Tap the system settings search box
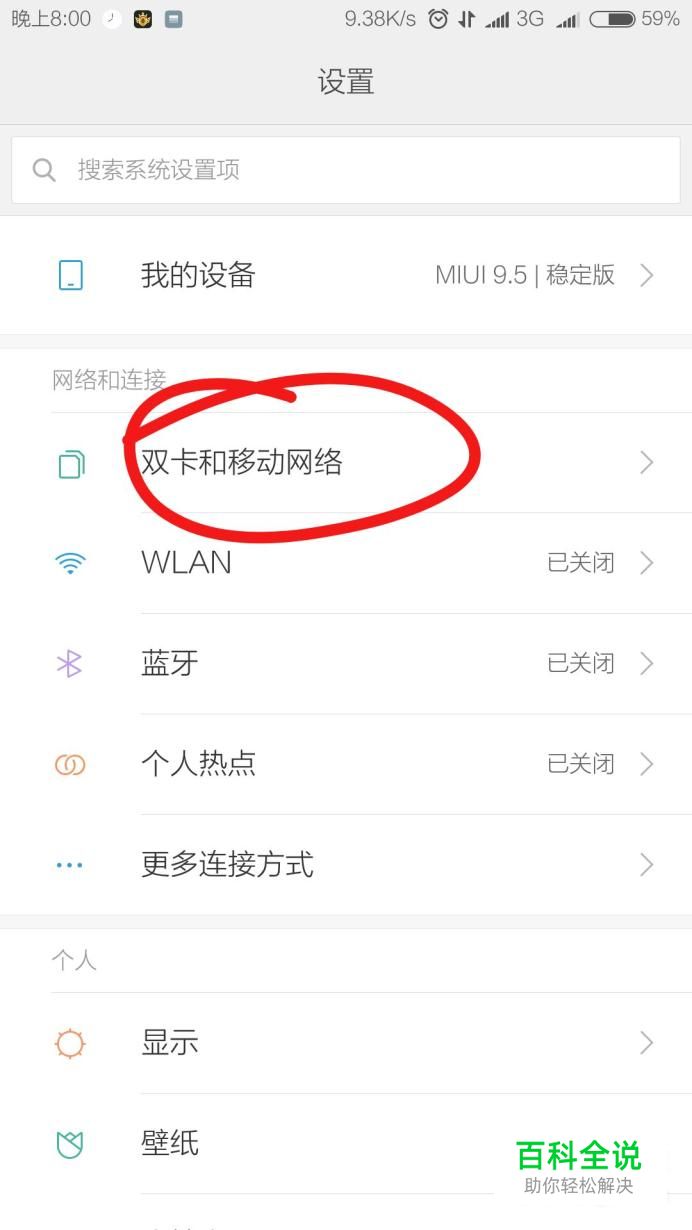The height and width of the screenshot is (1230, 692). [345, 170]
